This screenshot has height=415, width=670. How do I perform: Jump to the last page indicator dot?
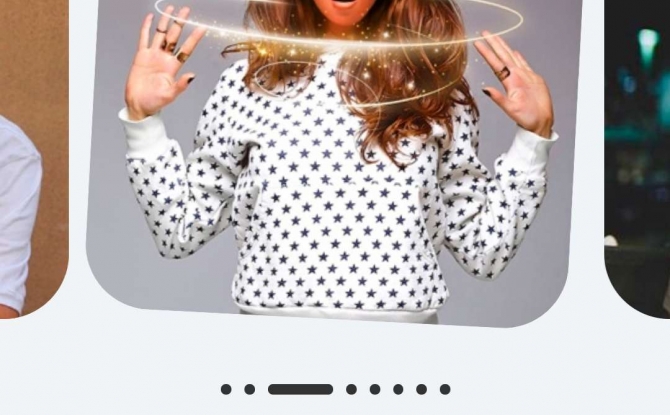tap(445, 389)
